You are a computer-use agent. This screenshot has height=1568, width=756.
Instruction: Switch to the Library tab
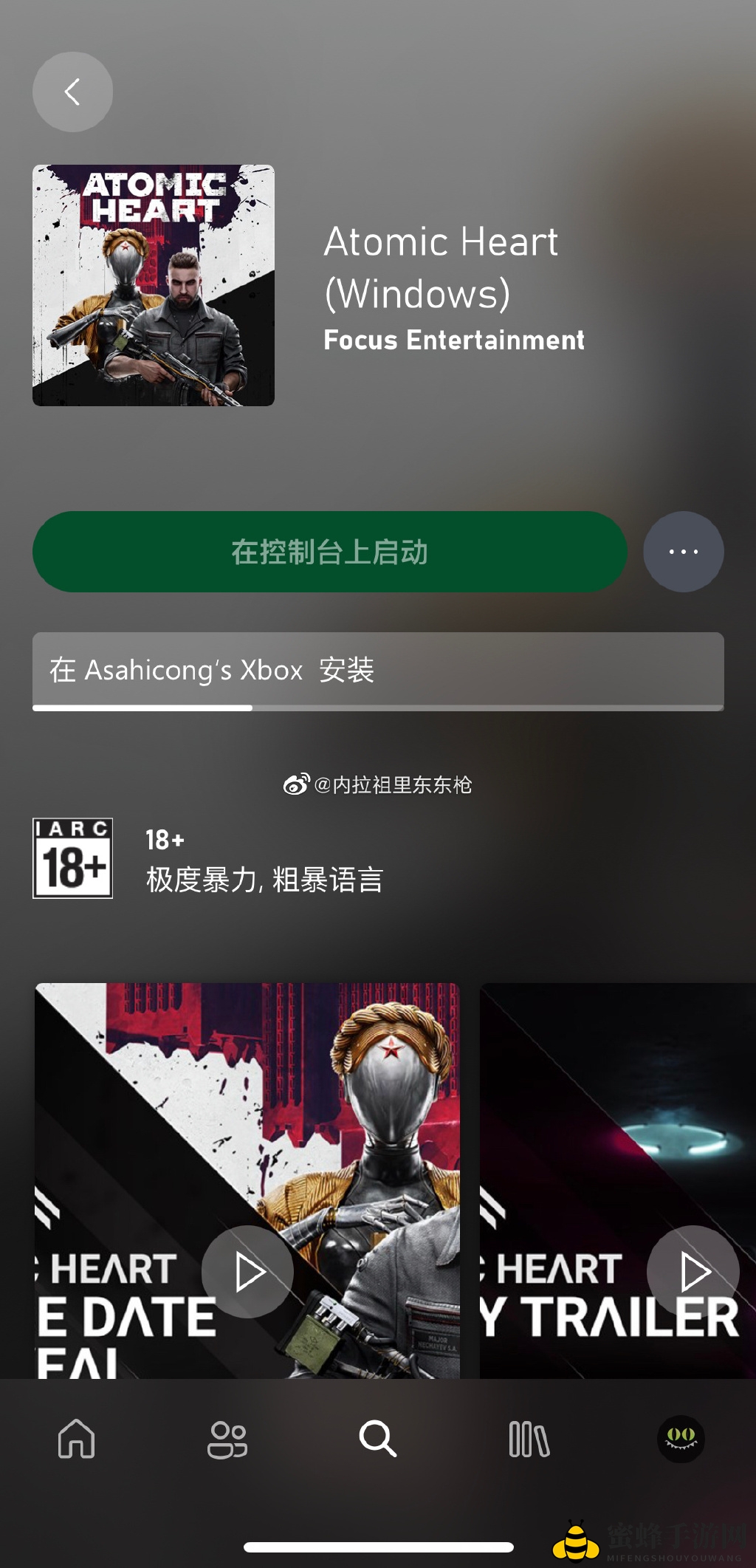click(529, 1438)
